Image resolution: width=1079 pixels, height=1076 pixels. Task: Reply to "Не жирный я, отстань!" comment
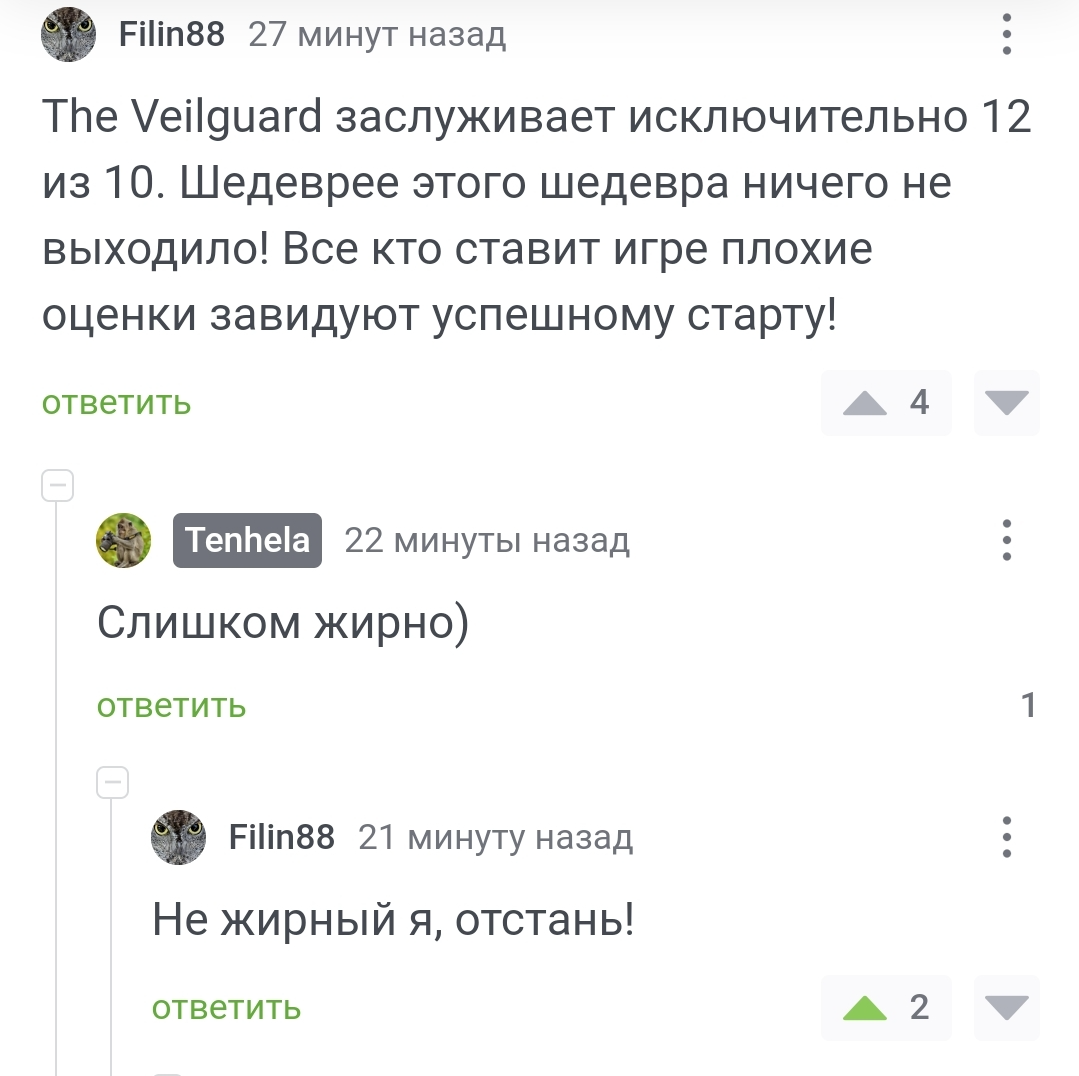coord(226,1008)
